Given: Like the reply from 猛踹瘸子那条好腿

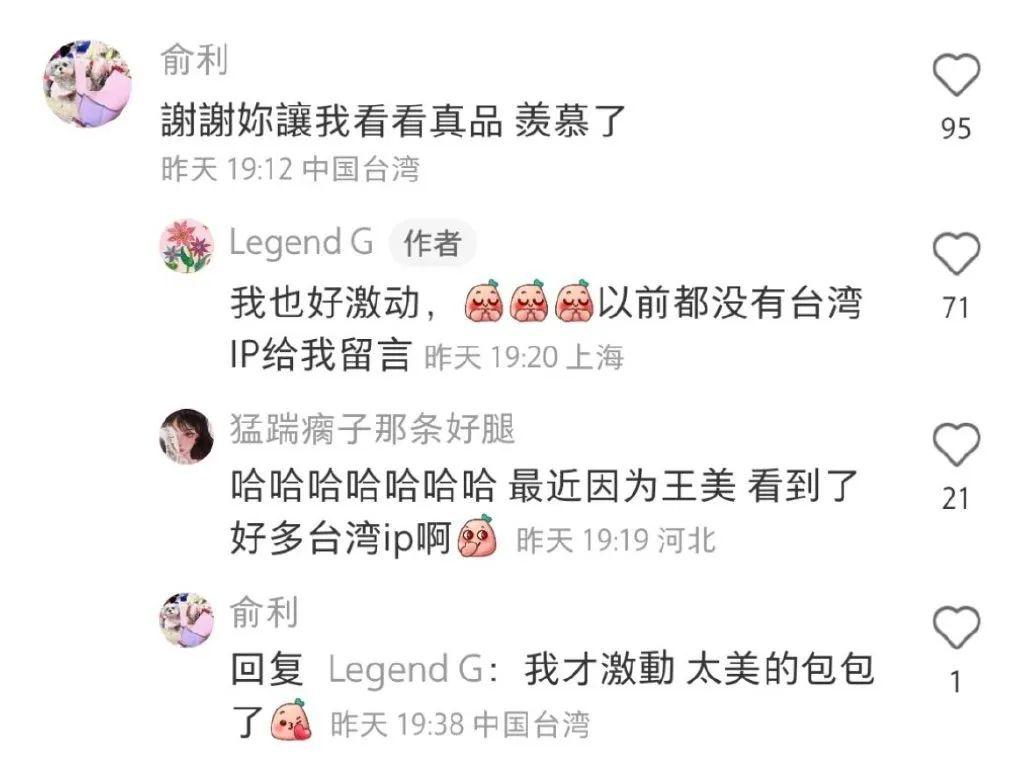Looking at the screenshot, I should 956,446.
